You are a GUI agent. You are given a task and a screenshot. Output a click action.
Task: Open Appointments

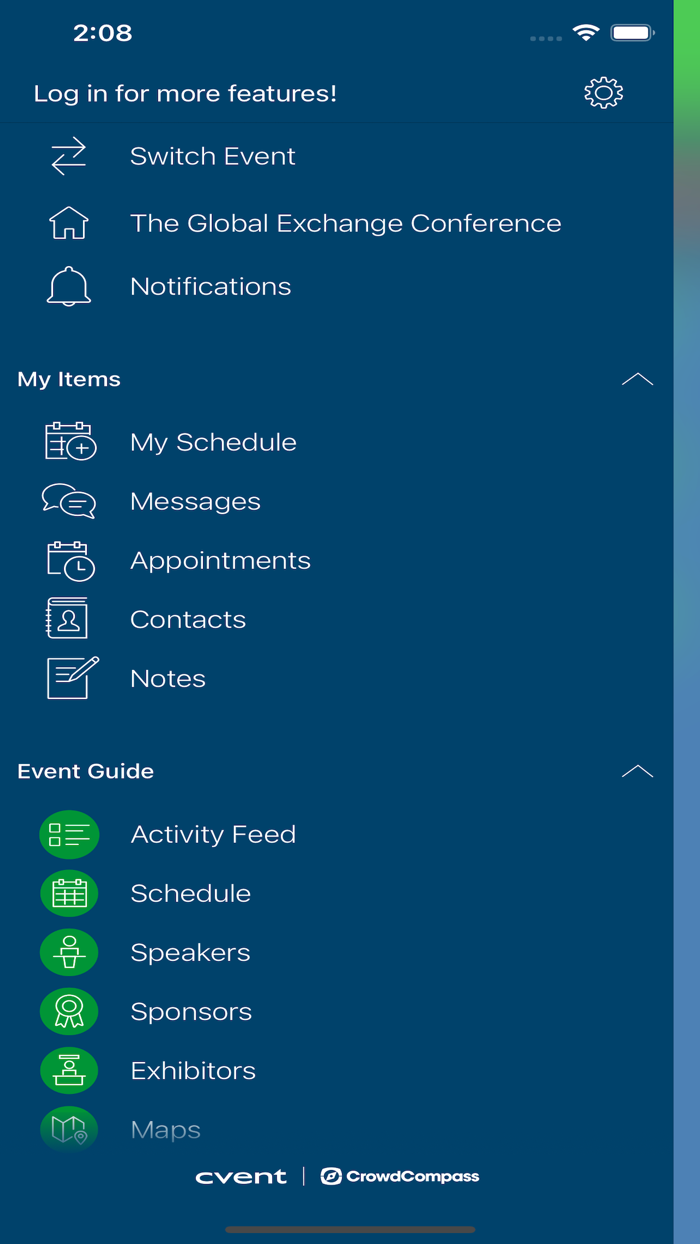click(x=220, y=560)
